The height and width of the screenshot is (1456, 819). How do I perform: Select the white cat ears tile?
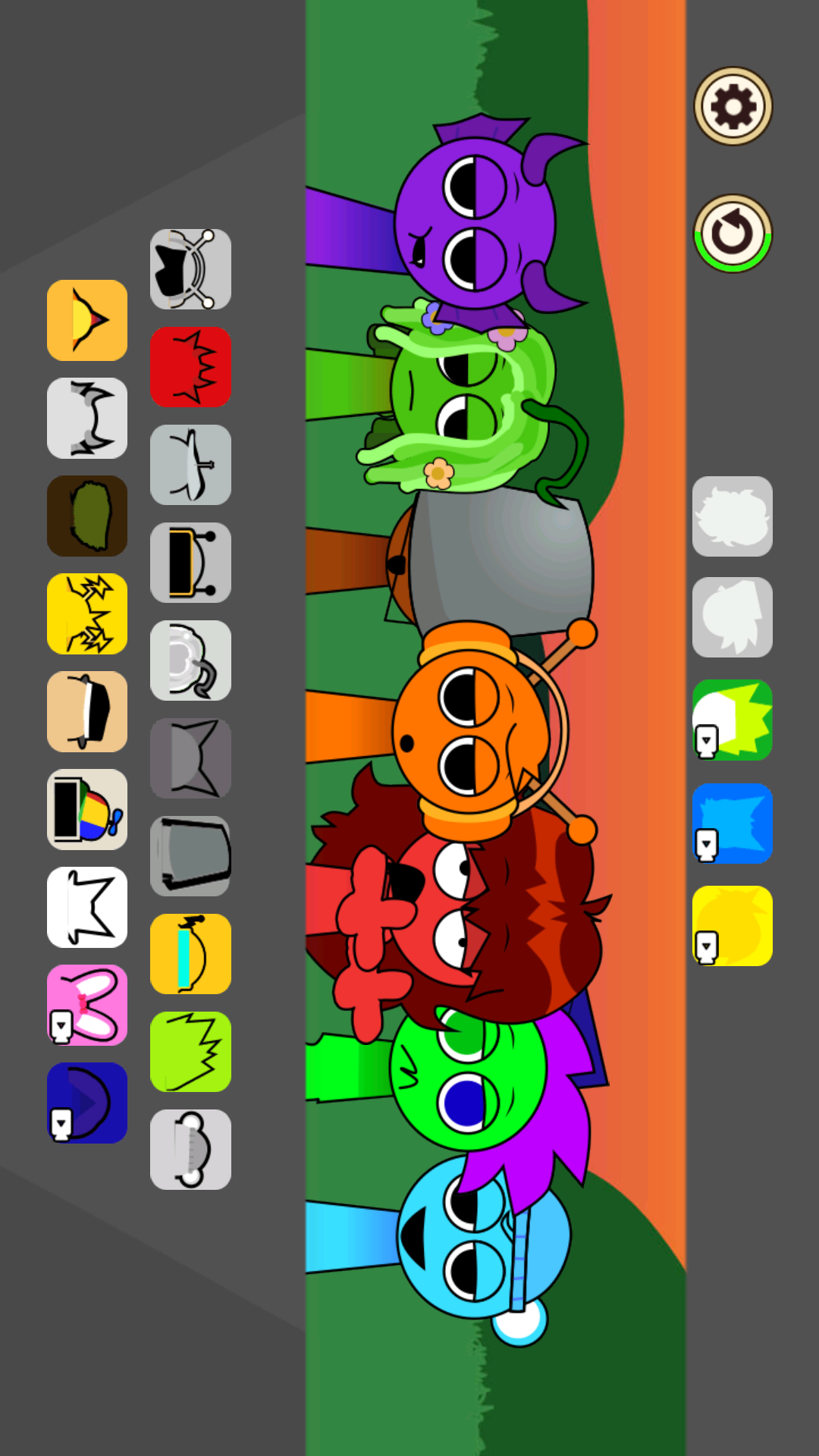(x=87, y=907)
